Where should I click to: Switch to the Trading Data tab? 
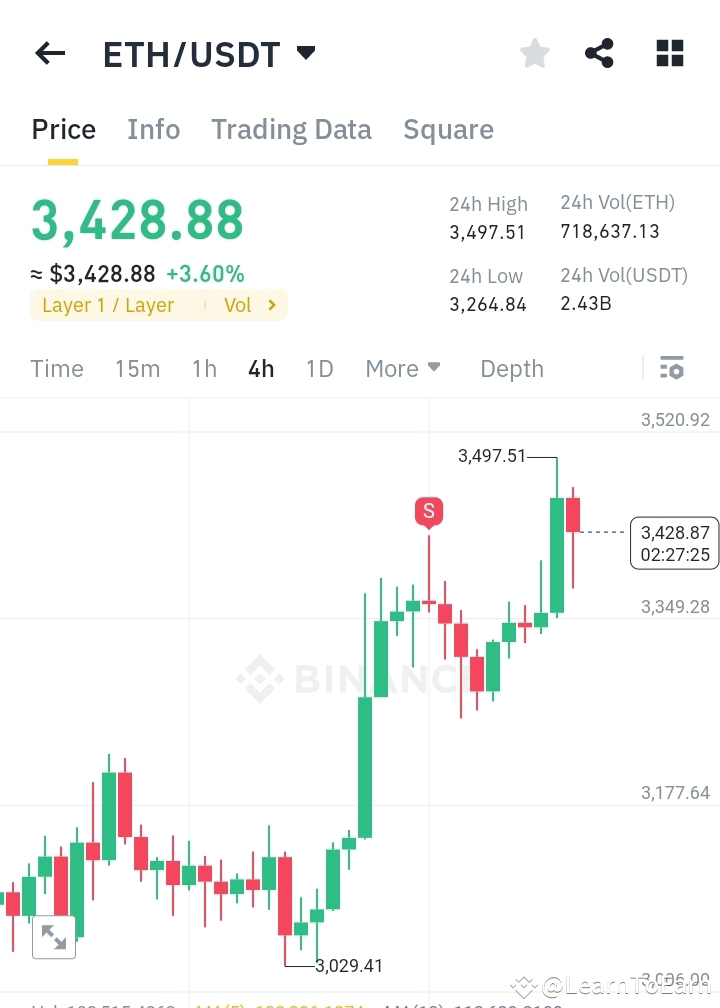click(x=291, y=129)
